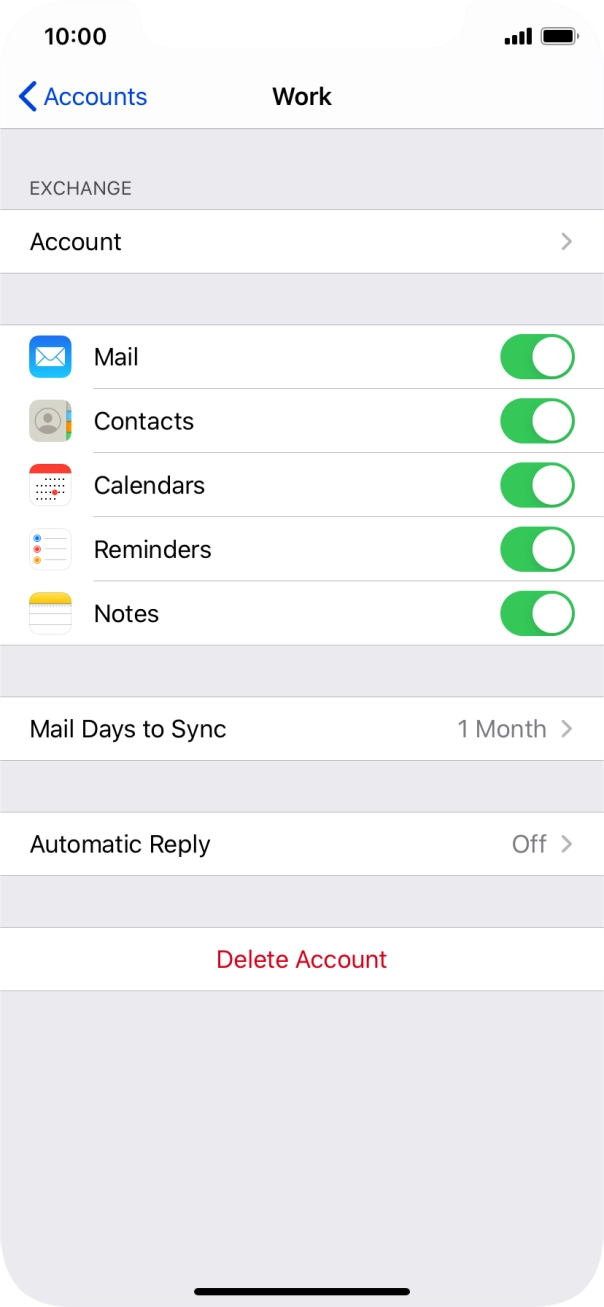Open Mail Days to Sync options
604x1307 pixels.
[x=302, y=729]
